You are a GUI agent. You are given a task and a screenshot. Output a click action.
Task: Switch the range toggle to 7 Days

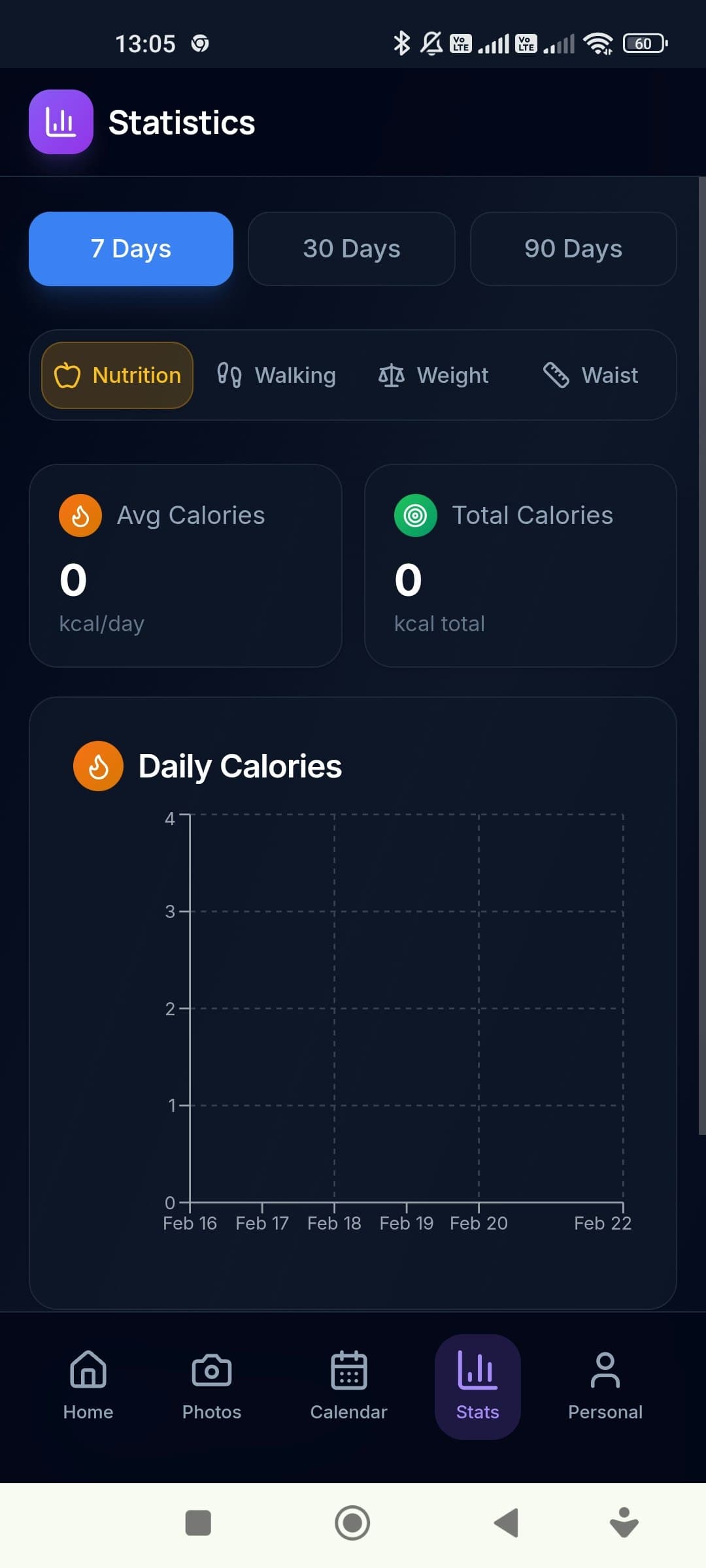(x=130, y=248)
